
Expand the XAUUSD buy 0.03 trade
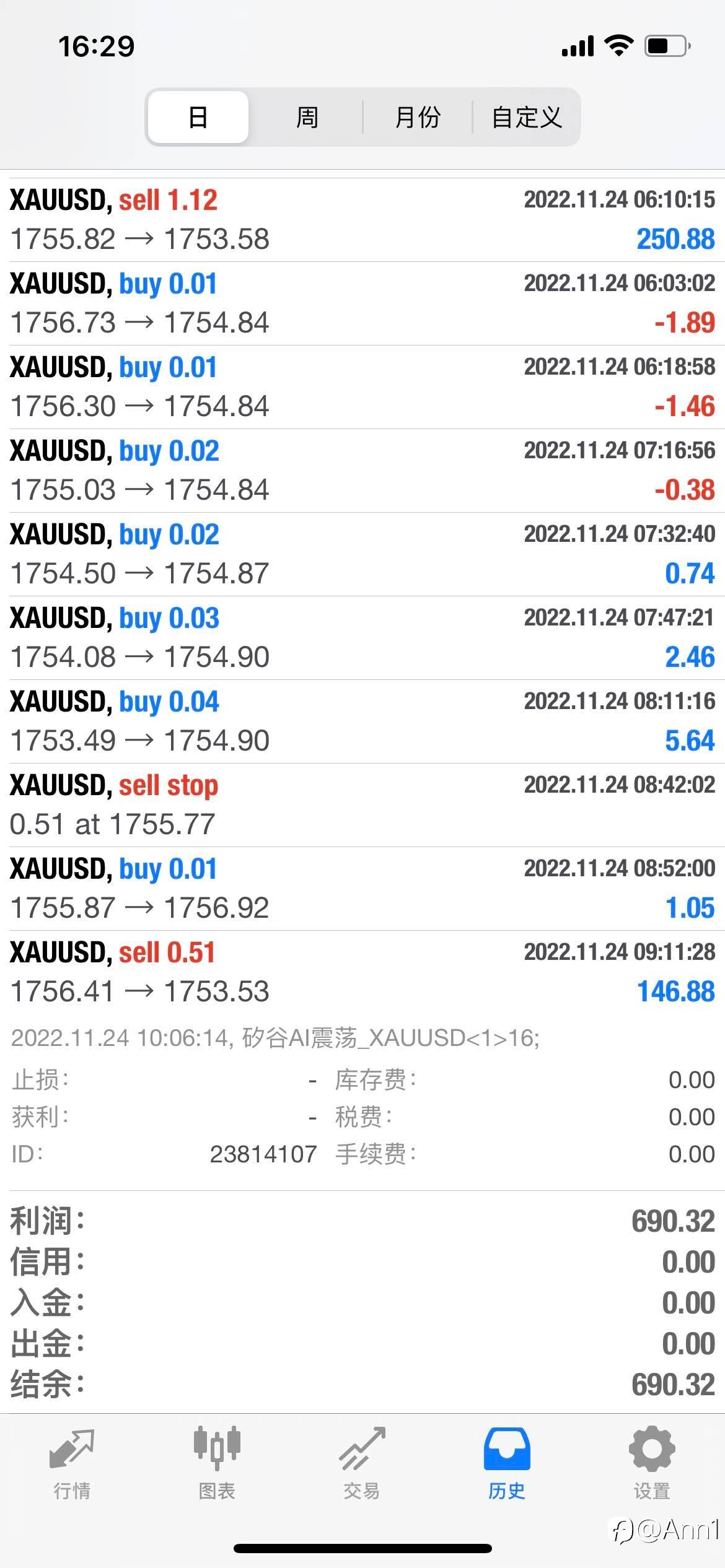pyautogui.click(x=362, y=638)
